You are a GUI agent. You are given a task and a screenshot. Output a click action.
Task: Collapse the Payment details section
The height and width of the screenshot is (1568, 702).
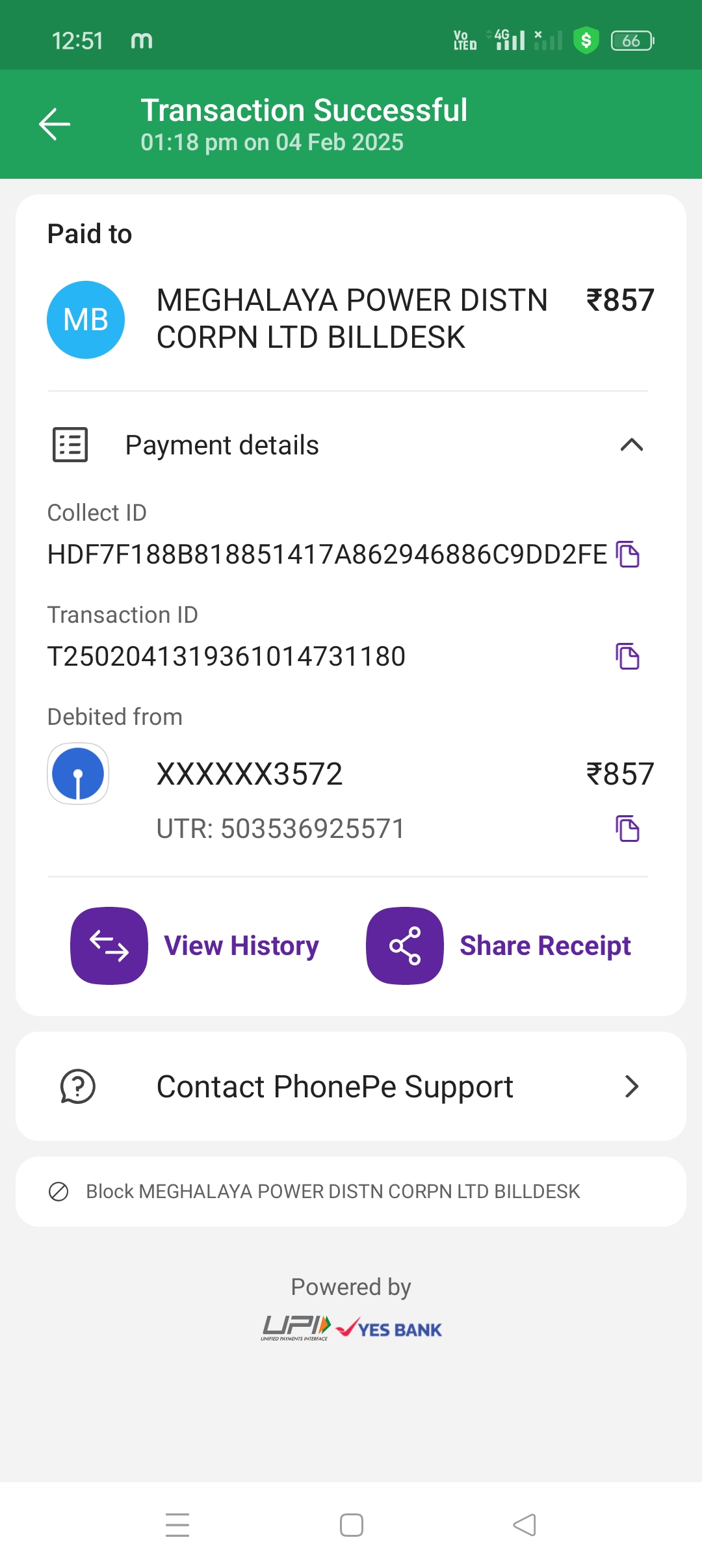coord(631,445)
